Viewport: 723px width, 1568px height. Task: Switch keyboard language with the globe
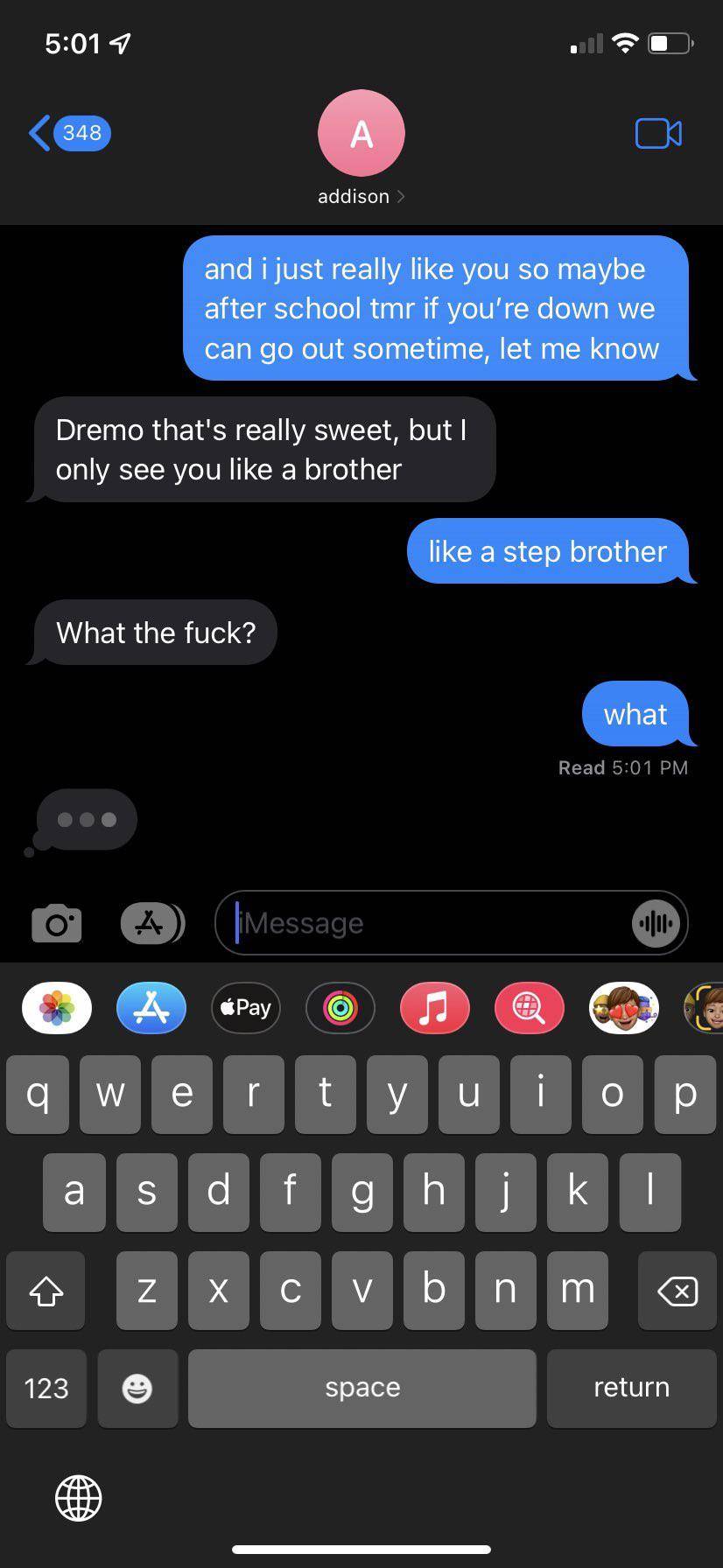coord(79,1498)
